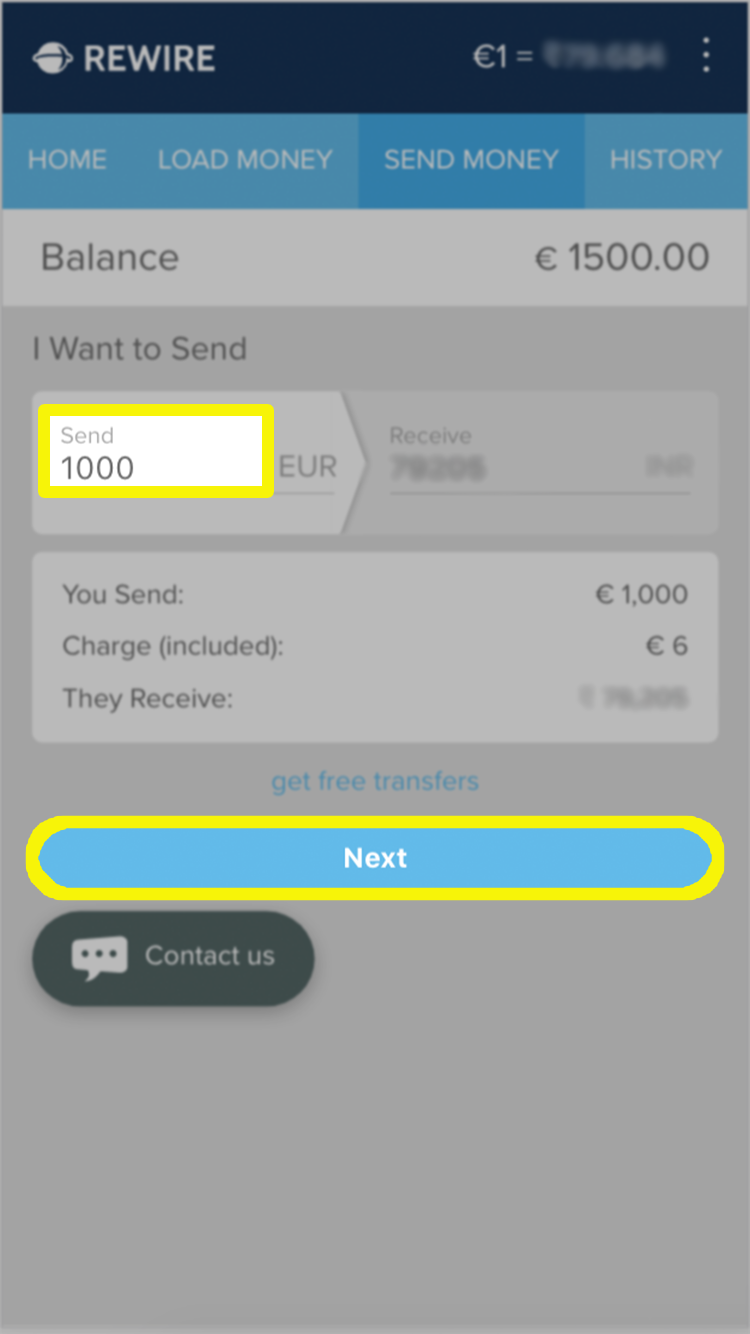Go to the Load Money tab
This screenshot has width=750, height=1334.
point(245,160)
